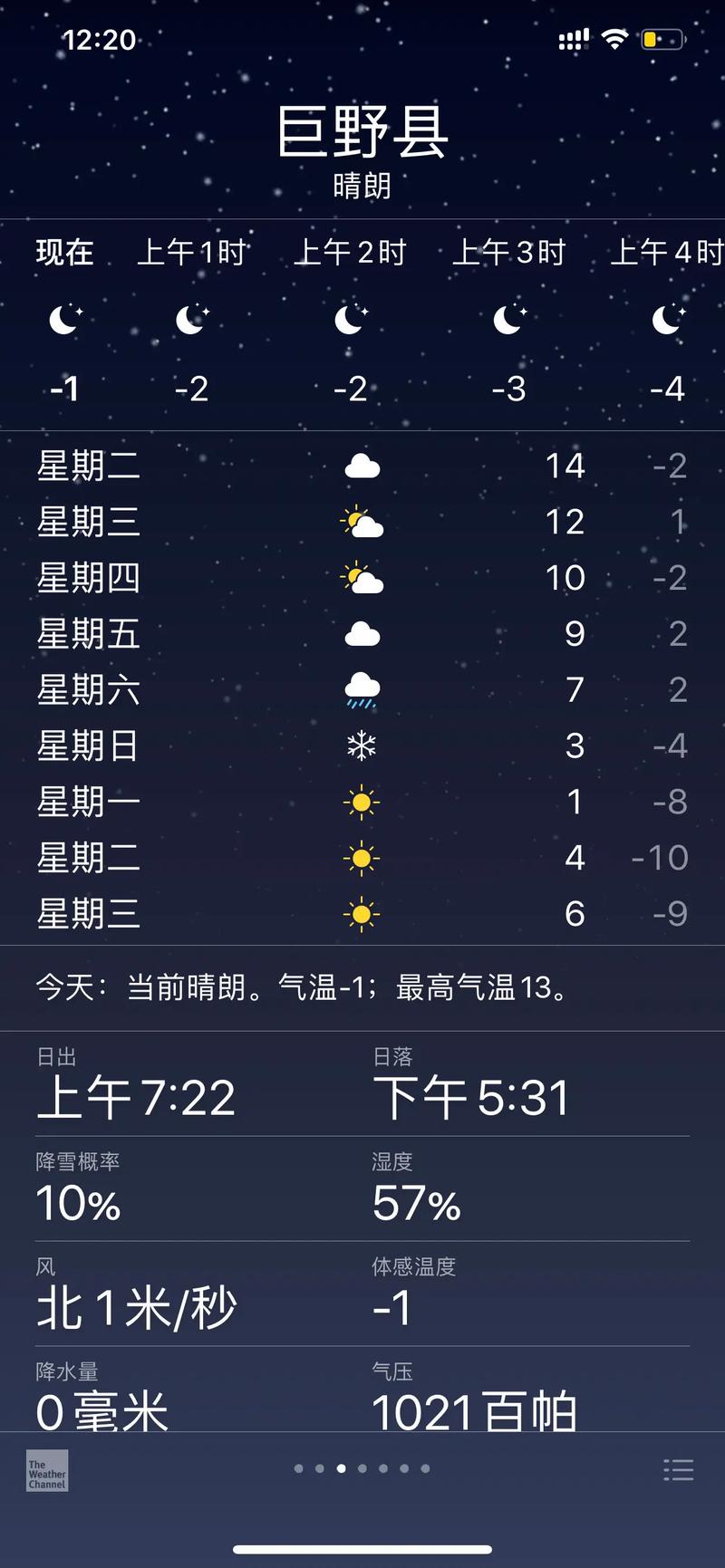Select the 上午3时 hourly column
The width and height of the screenshot is (725, 1568).
click(508, 254)
